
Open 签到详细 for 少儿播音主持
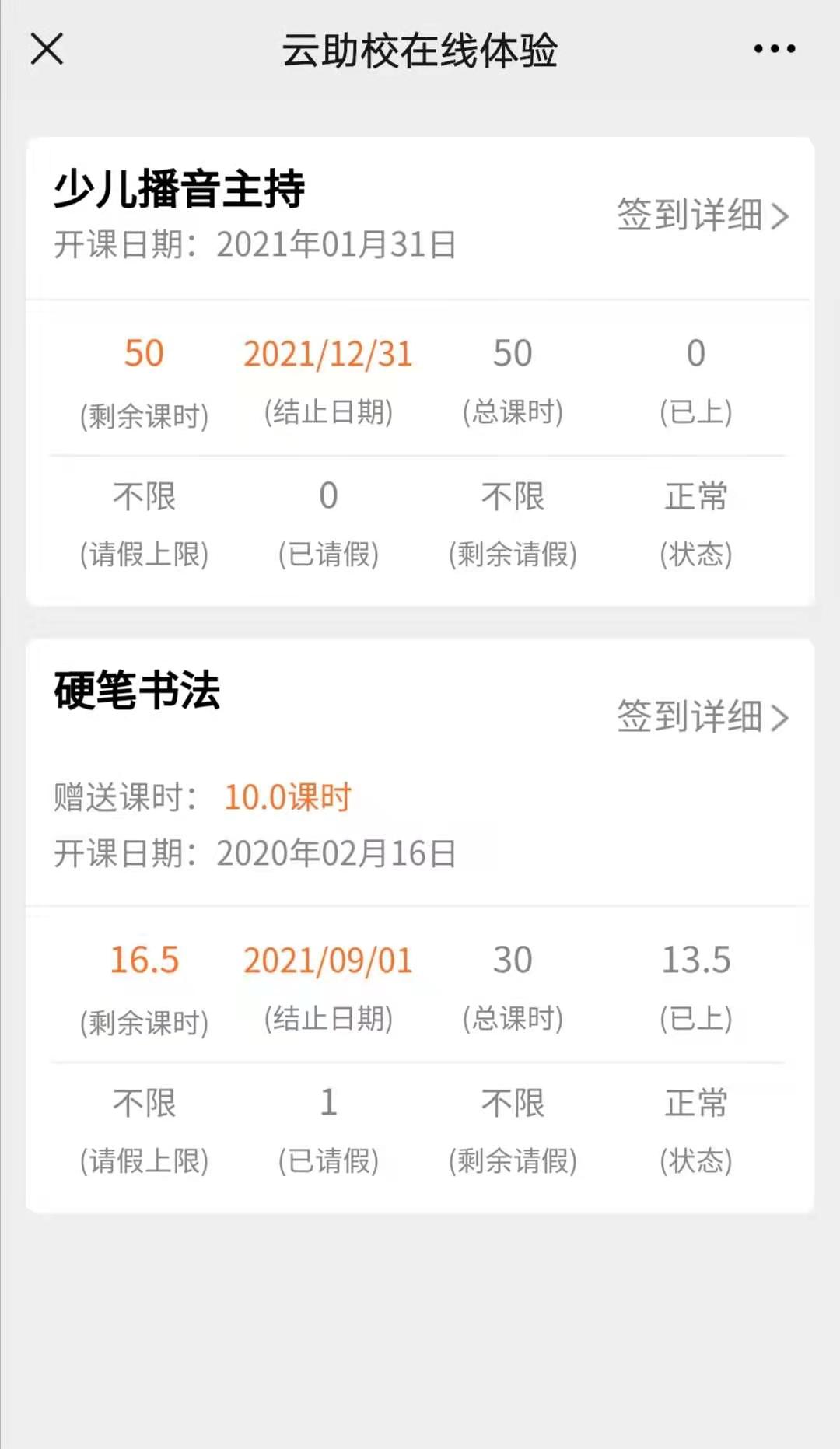coord(703,215)
